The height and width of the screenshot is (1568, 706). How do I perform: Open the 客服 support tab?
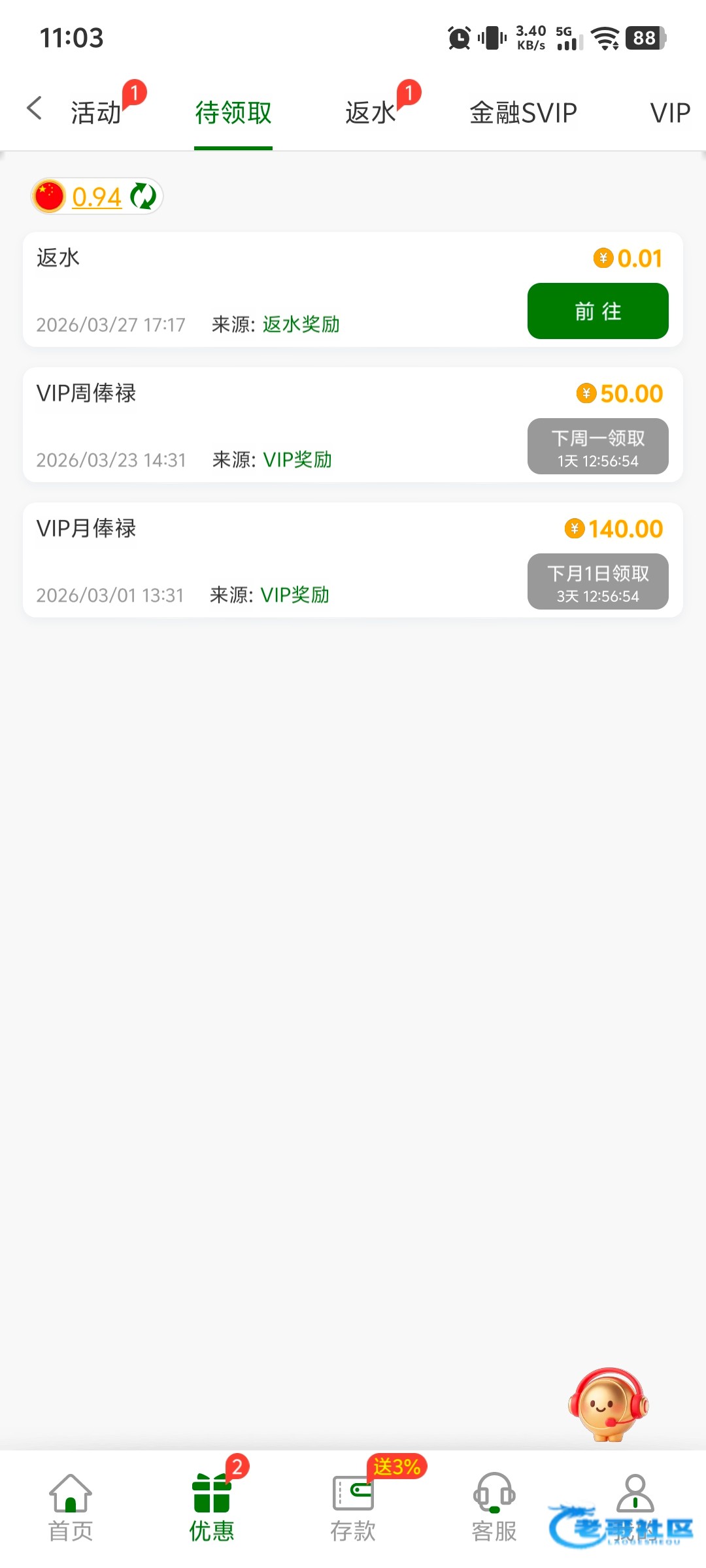click(494, 1507)
